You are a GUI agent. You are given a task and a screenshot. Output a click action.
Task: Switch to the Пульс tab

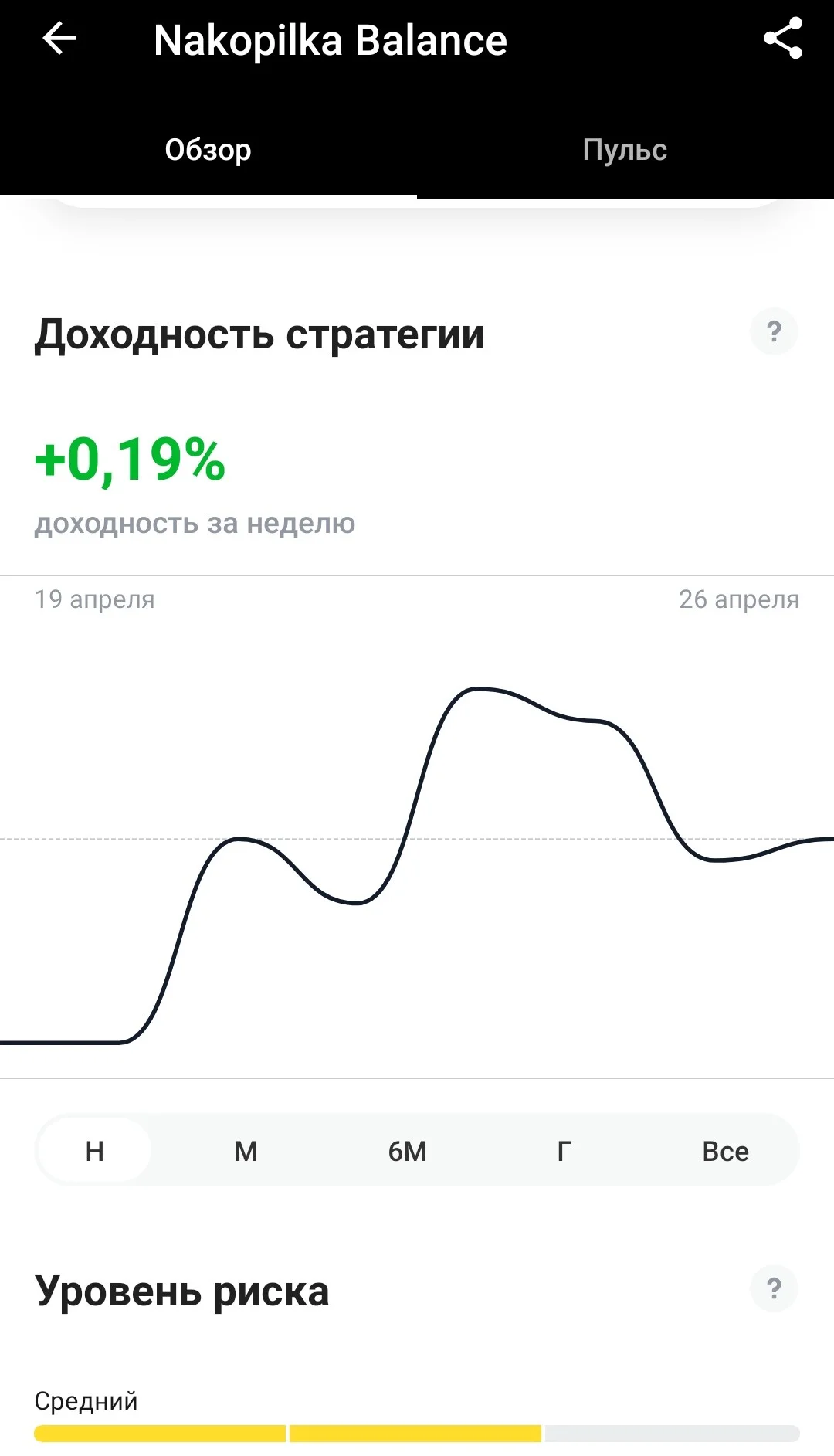pyautogui.click(x=625, y=150)
